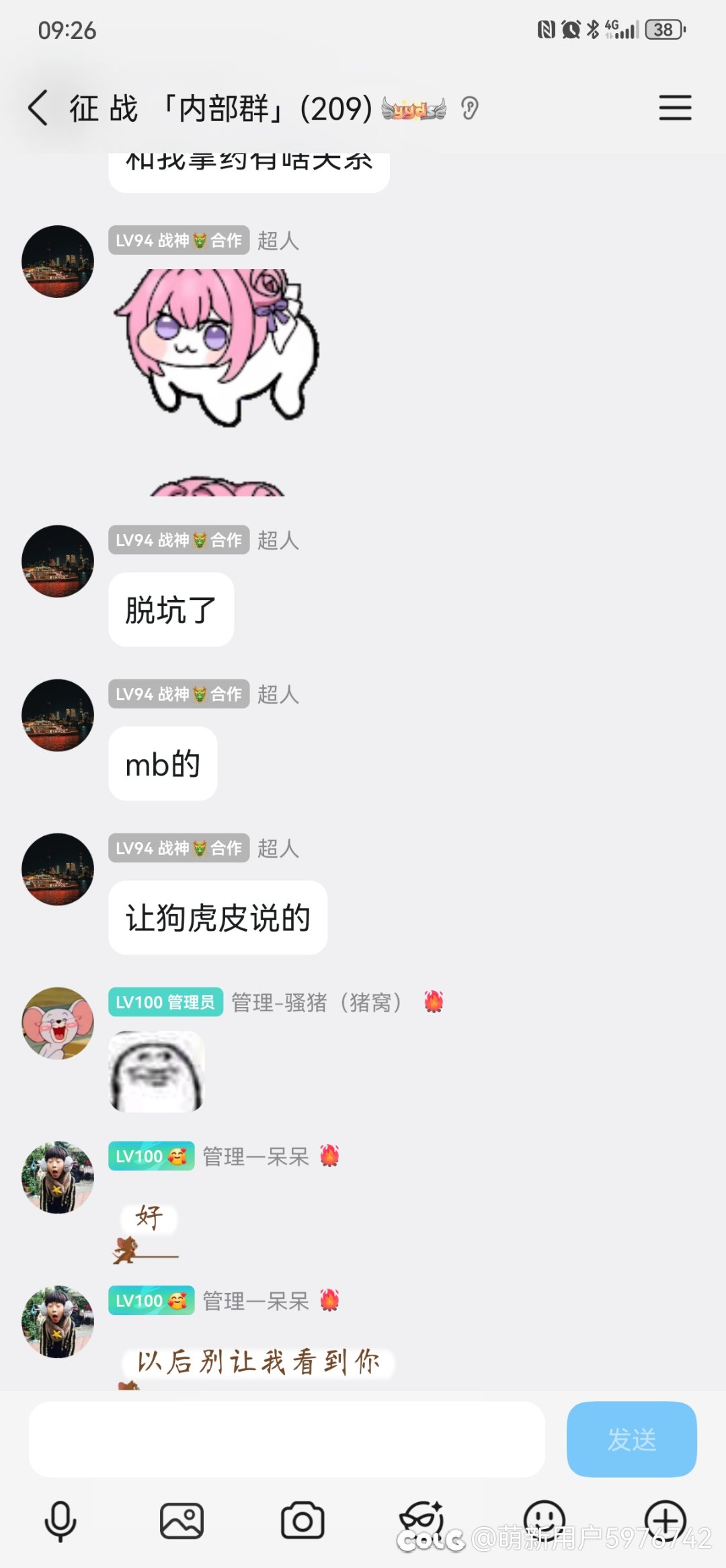The height and width of the screenshot is (1568, 726).
Task: Open avatar of 管理一呆呆 above 好 message
Action: (58, 1177)
